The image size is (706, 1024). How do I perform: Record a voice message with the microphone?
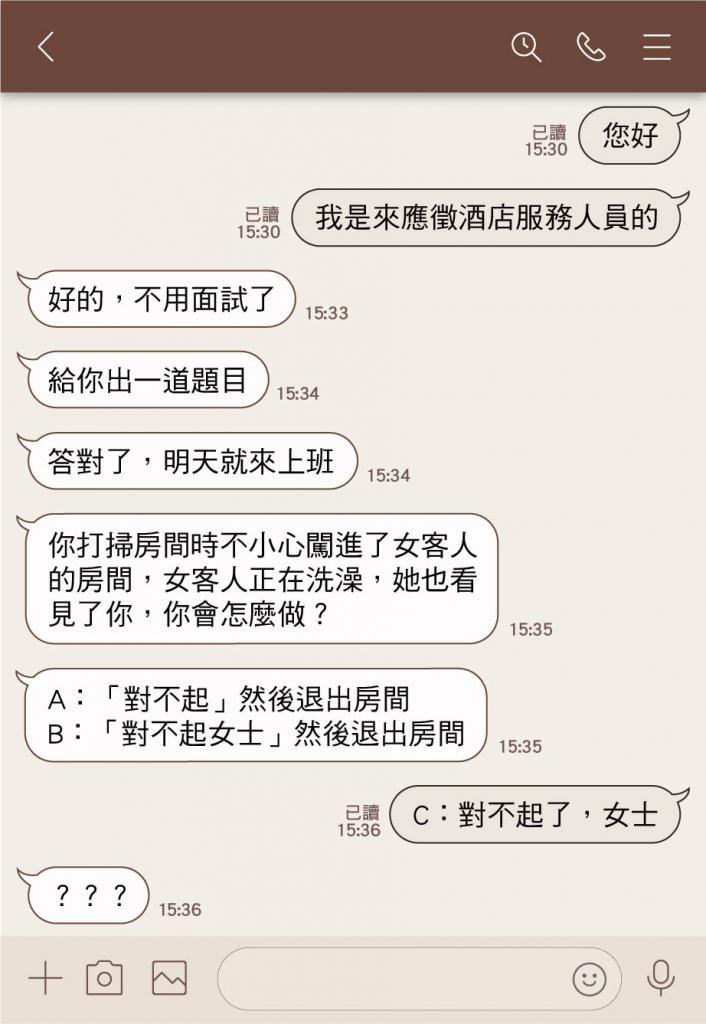click(660, 978)
